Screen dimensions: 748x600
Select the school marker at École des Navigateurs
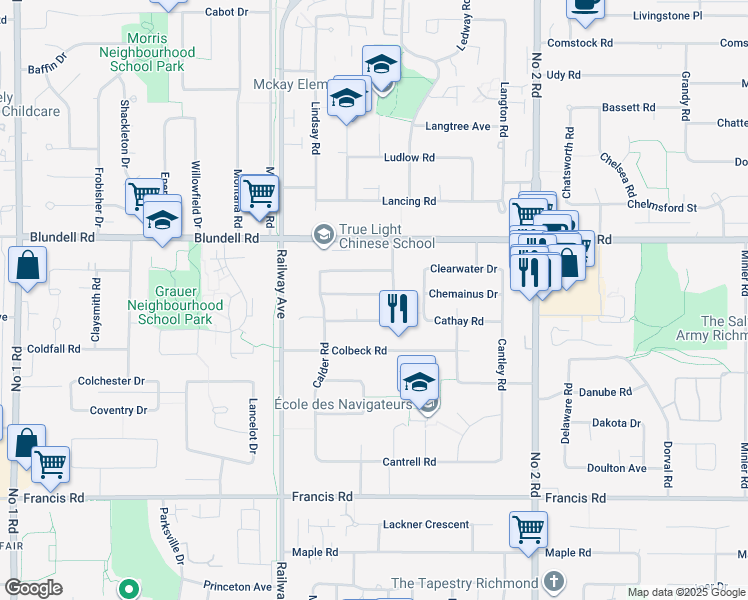420,380
